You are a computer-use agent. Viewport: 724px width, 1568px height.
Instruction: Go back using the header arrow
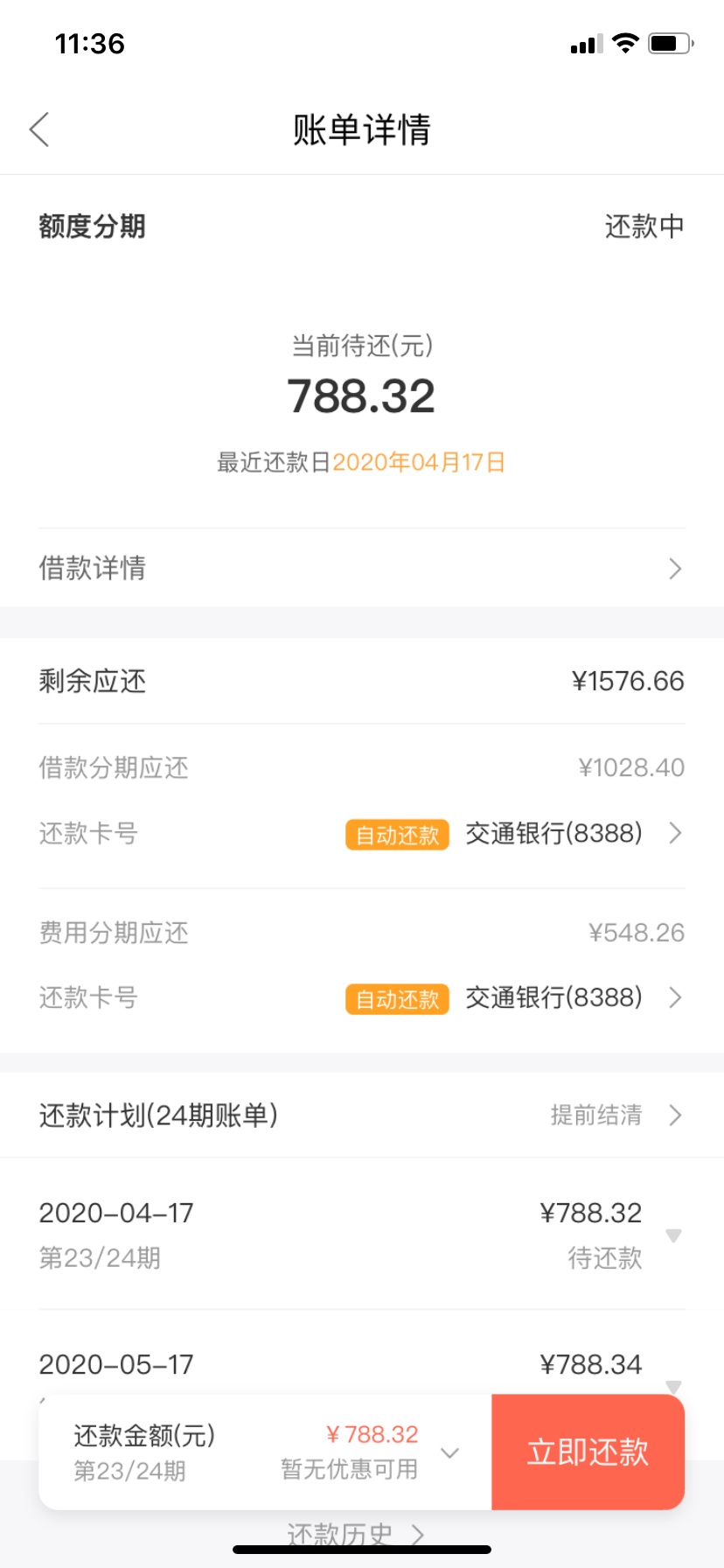click(39, 129)
